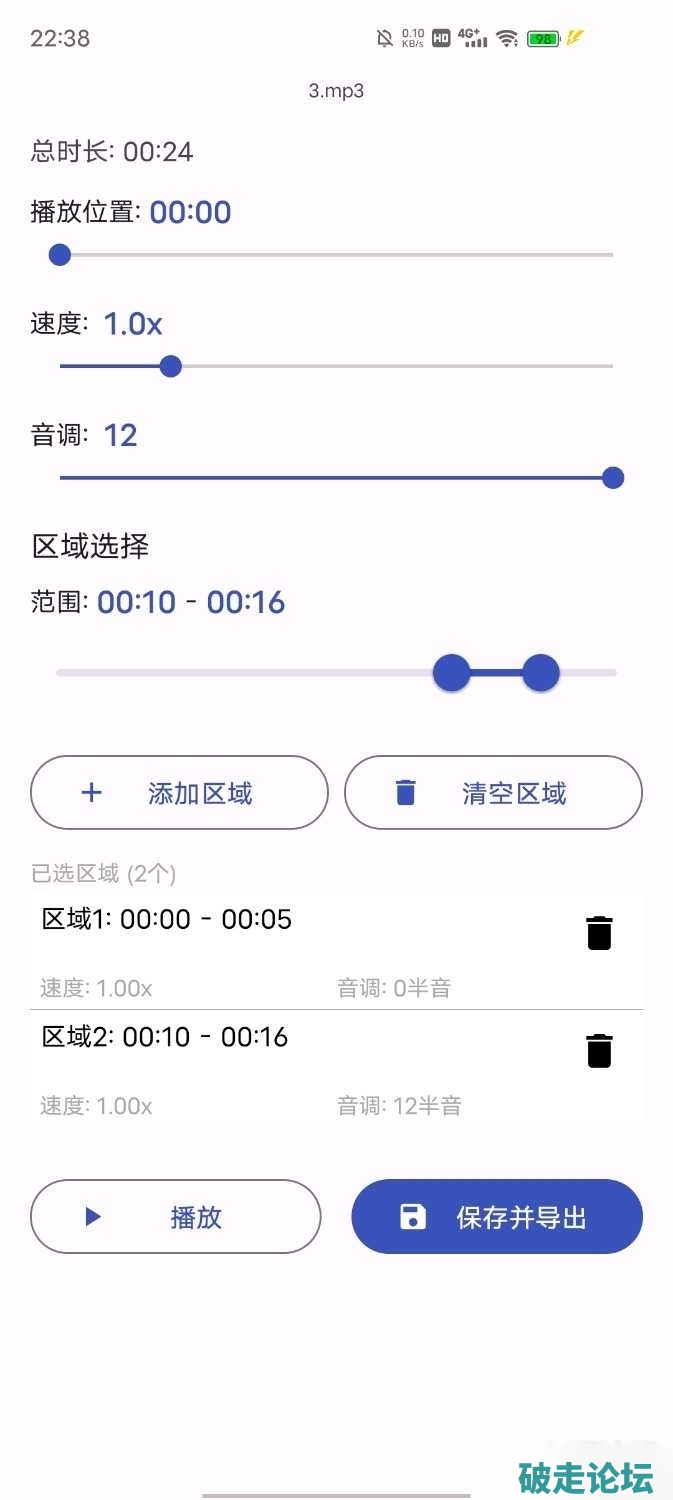Image resolution: width=673 pixels, height=1500 pixels.
Task: Tap the 速度 slider thumb
Action: (x=171, y=366)
